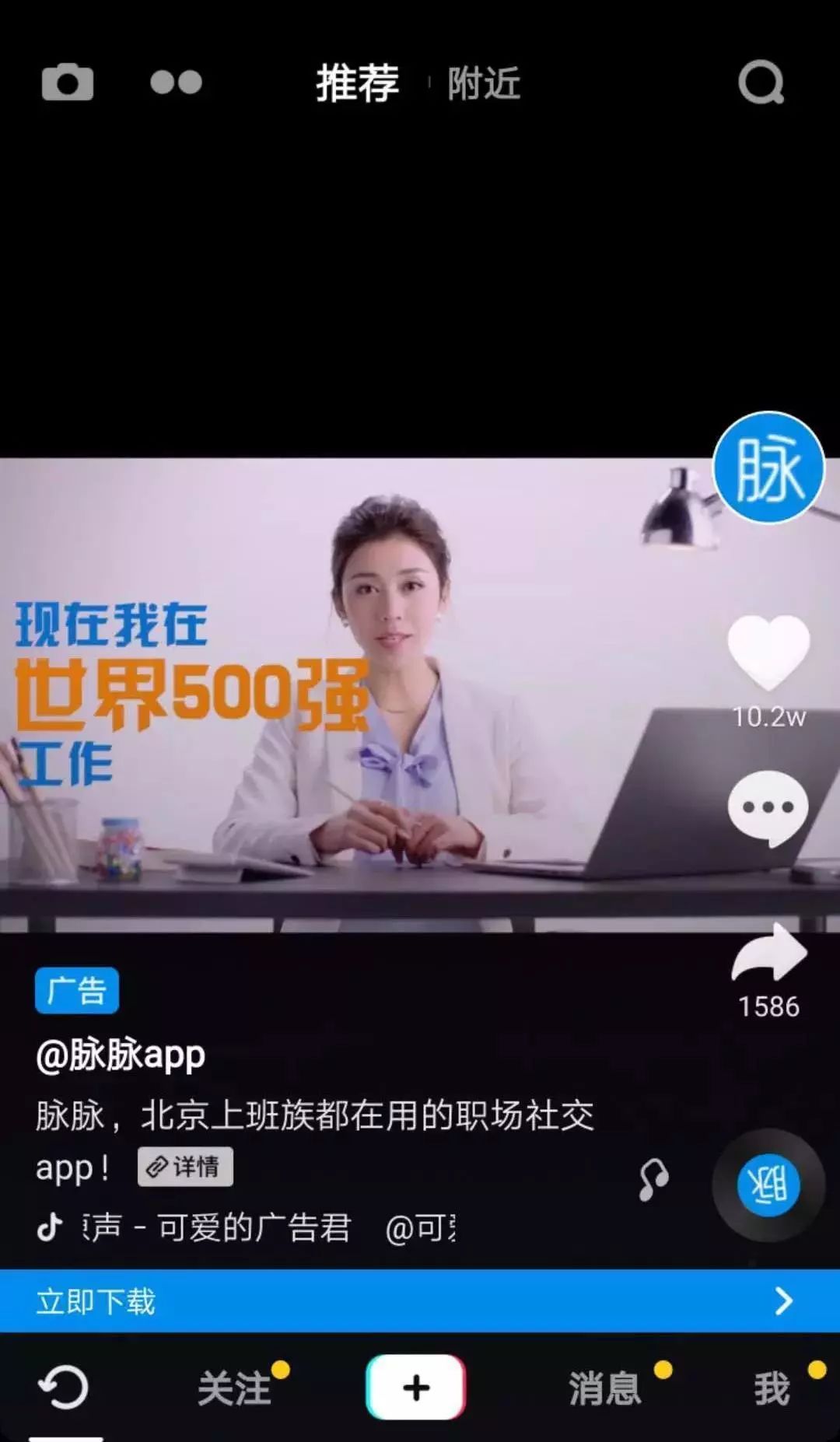Image resolution: width=840 pixels, height=1442 pixels.
Task: Open the @脉脉app profile name
Action: pos(121,1055)
